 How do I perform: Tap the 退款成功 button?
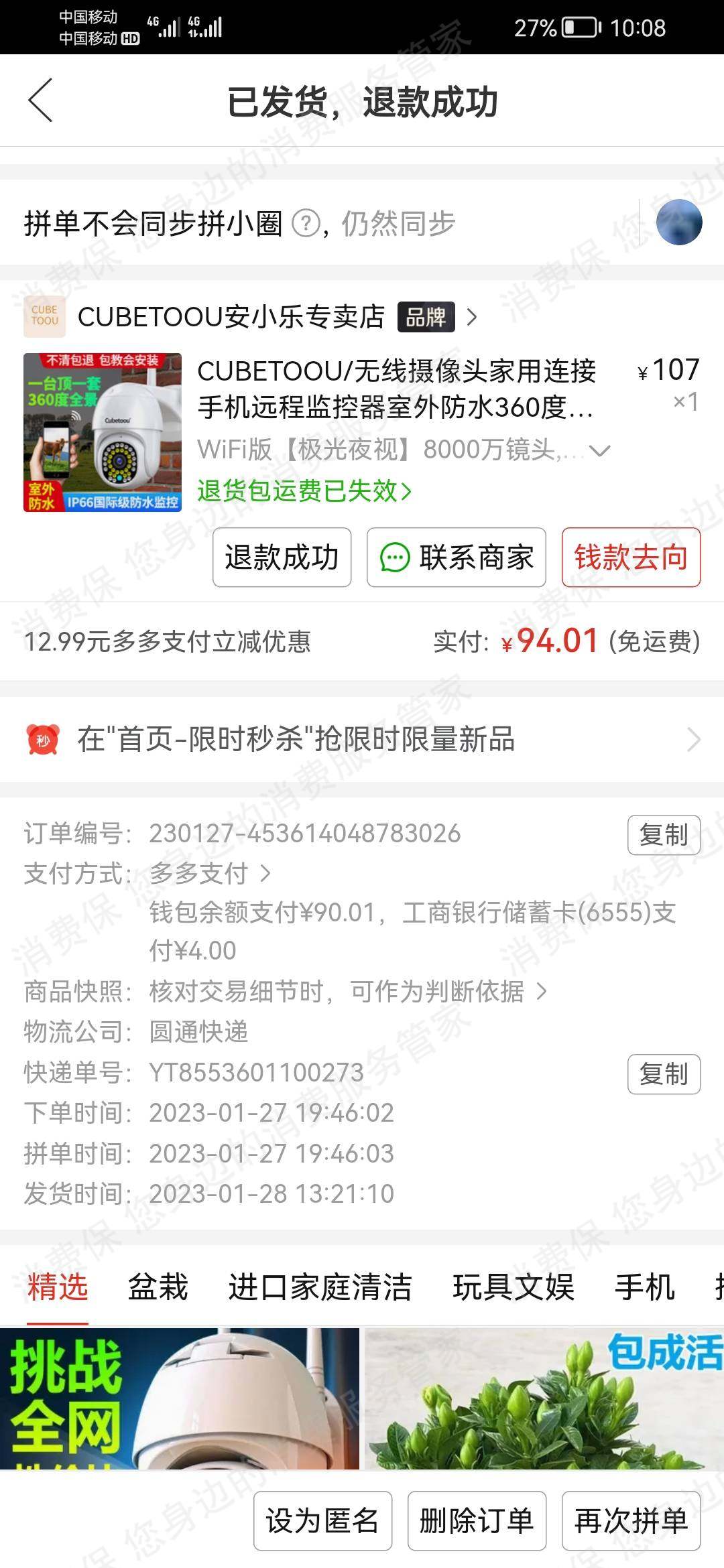tap(282, 557)
